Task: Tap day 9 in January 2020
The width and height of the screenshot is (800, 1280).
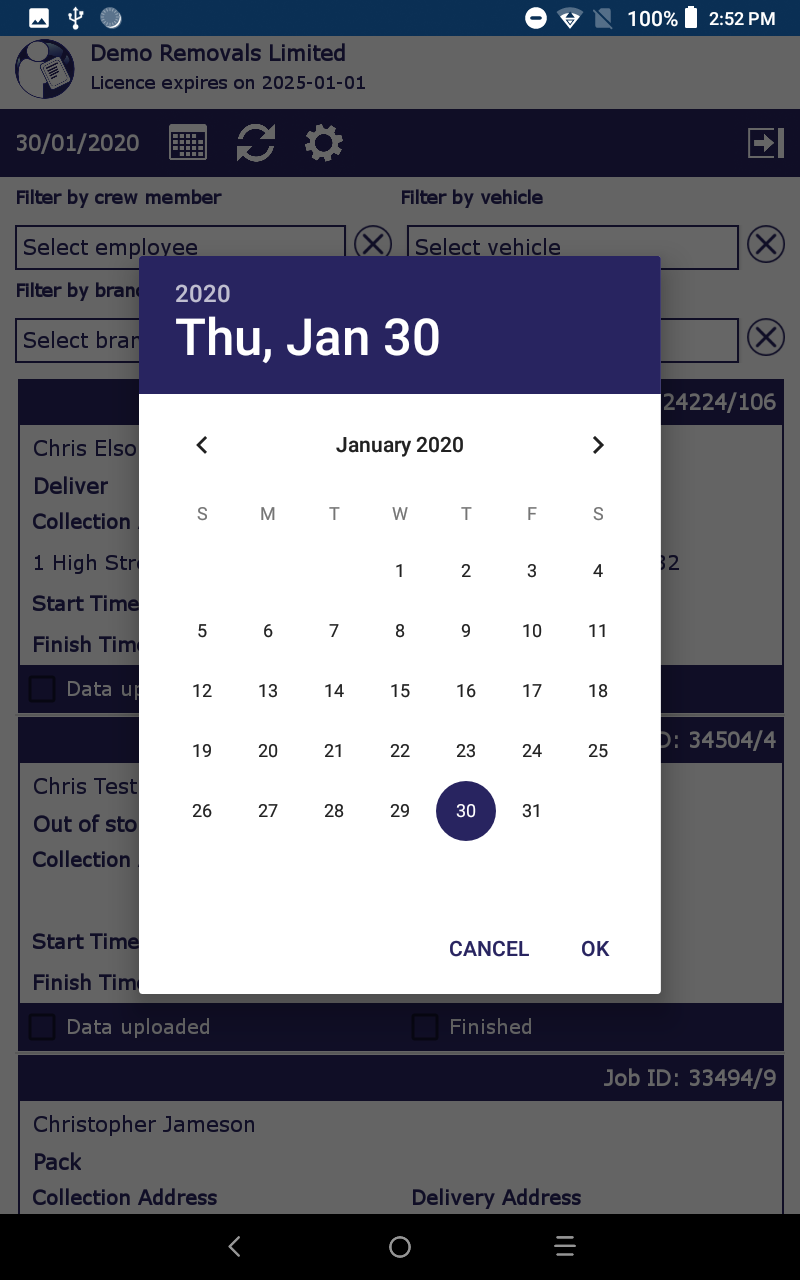Action: pyautogui.click(x=466, y=631)
